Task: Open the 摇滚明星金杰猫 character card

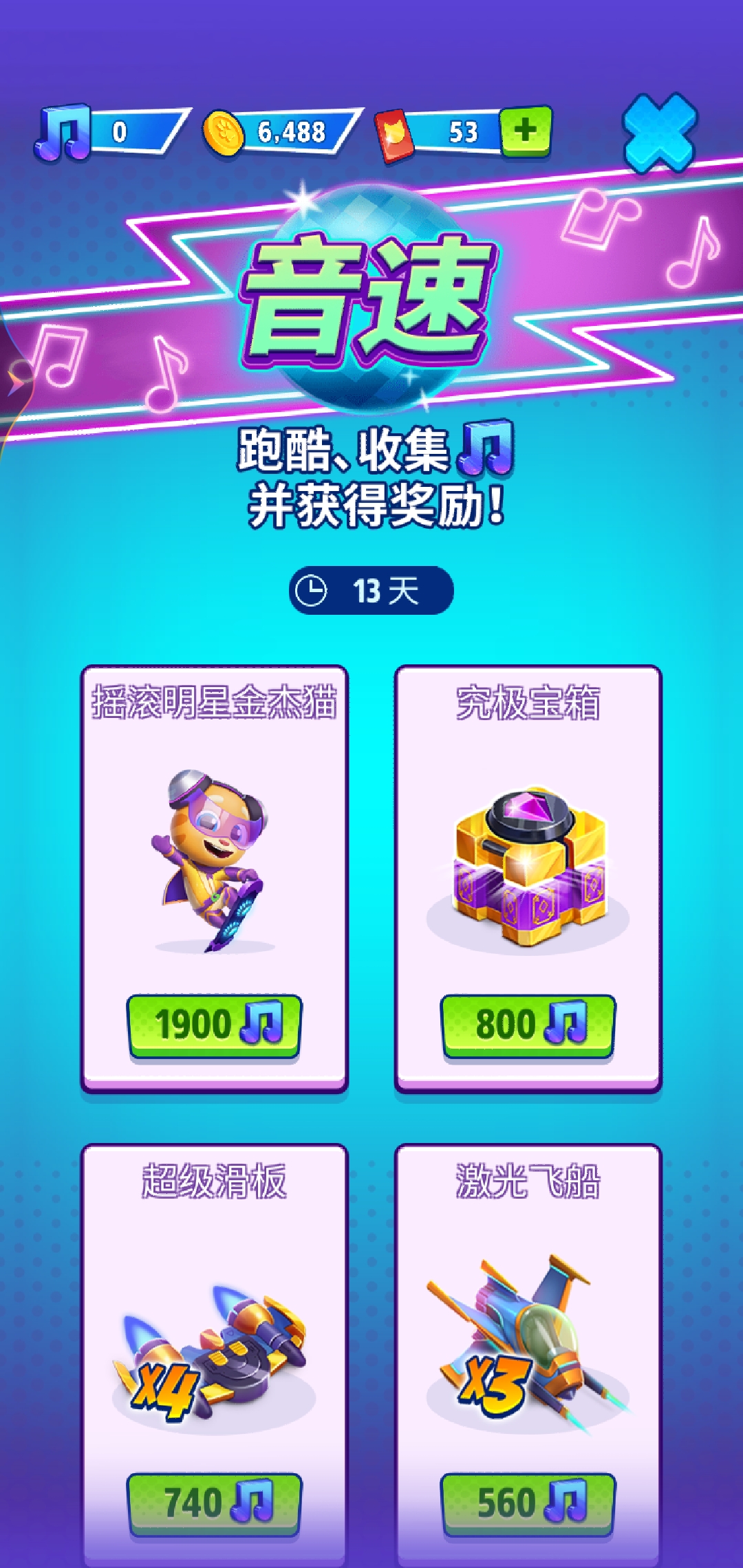Action: click(x=214, y=860)
